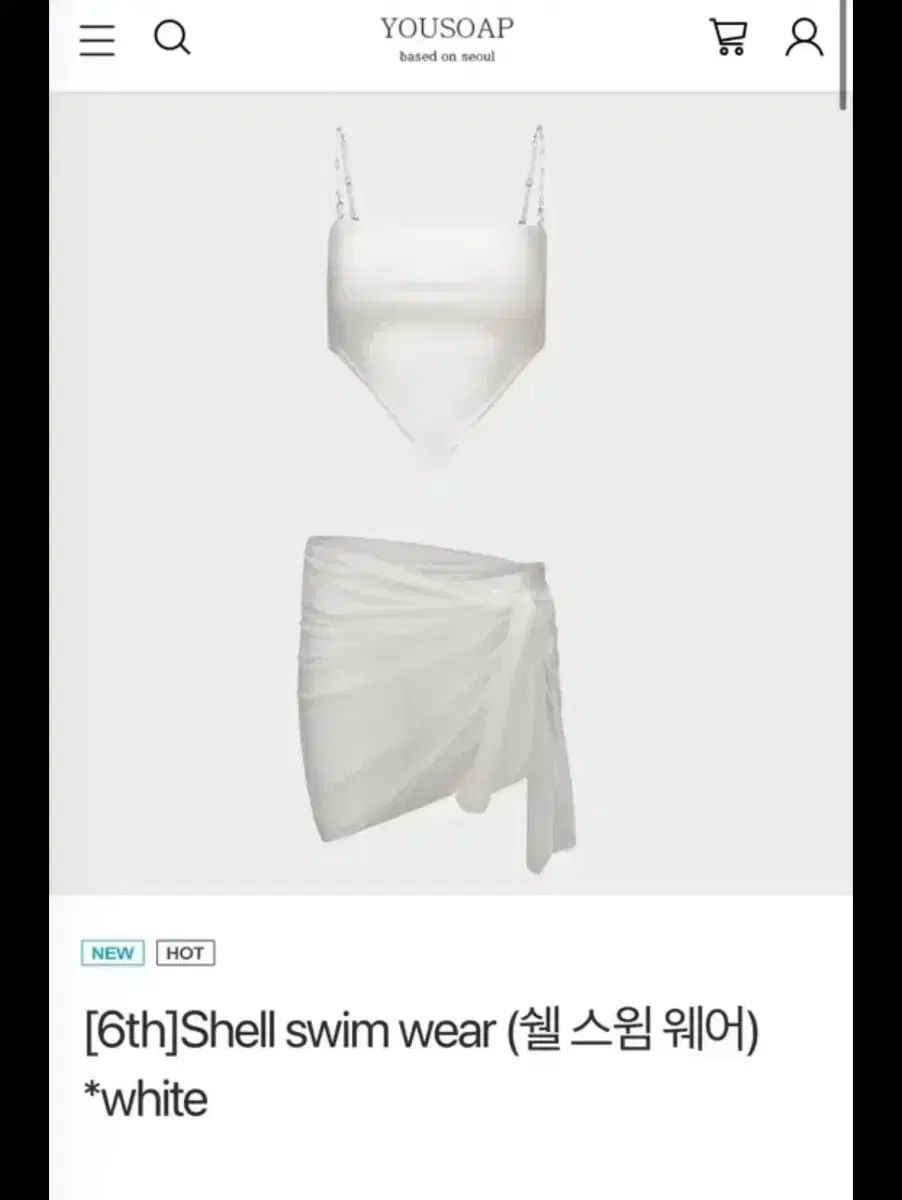Image resolution: width=902 pixels, height=1200 pixels.
Task: Open the account profile icon
Action: (x=803, y=38)
